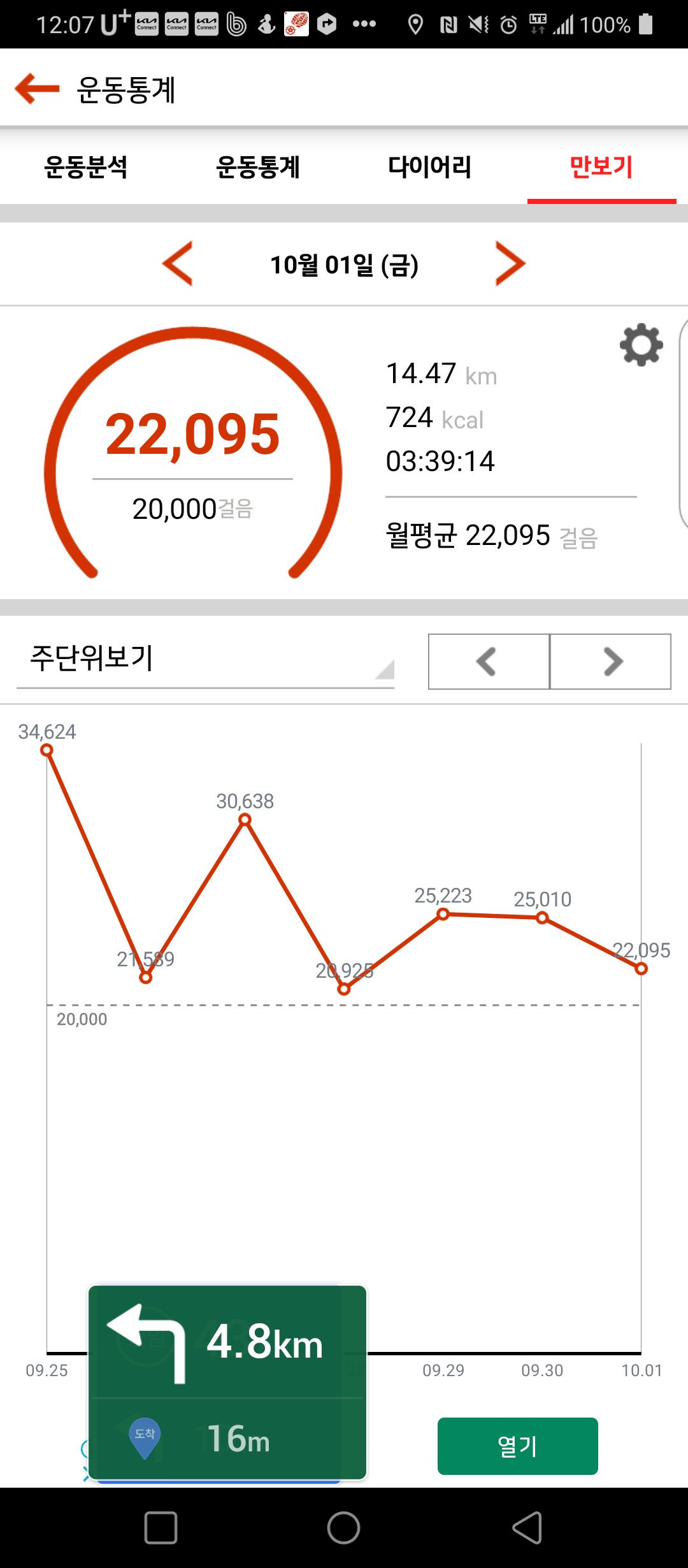Select the 만보기 tab
Viewport: 688px width, 1568px height.
pos(601,167)
